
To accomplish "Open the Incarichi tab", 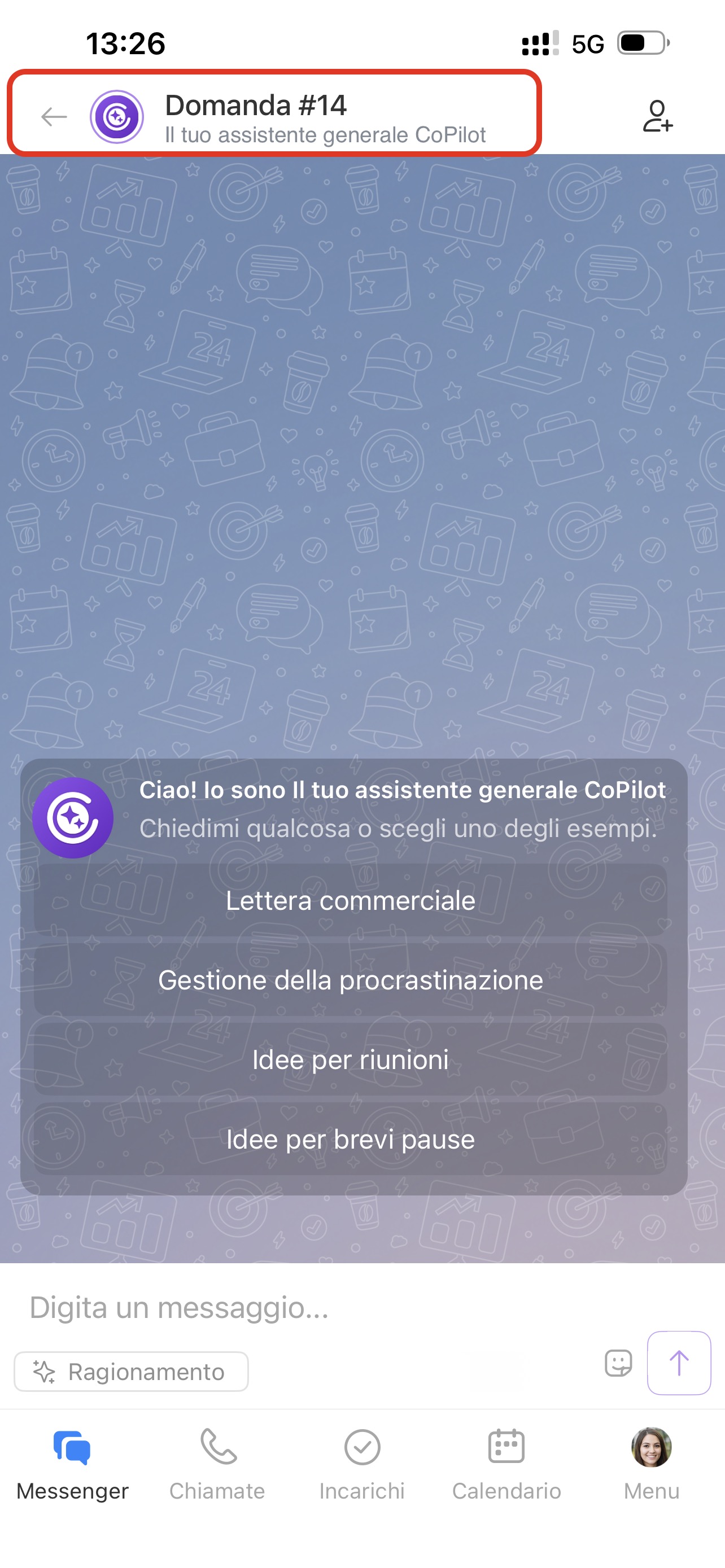I will [362, 1464].
